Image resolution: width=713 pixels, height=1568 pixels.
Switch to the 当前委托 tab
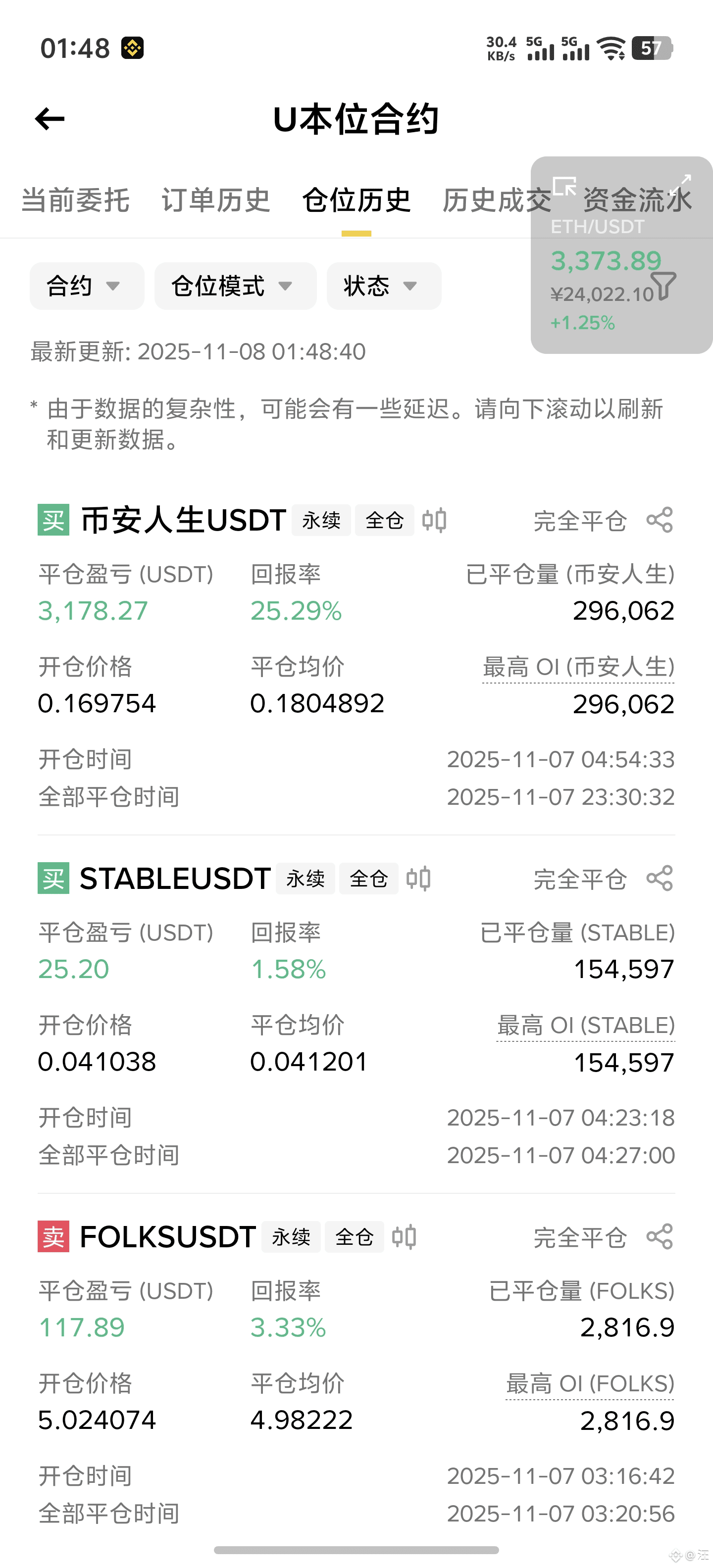tap(75, 200)
